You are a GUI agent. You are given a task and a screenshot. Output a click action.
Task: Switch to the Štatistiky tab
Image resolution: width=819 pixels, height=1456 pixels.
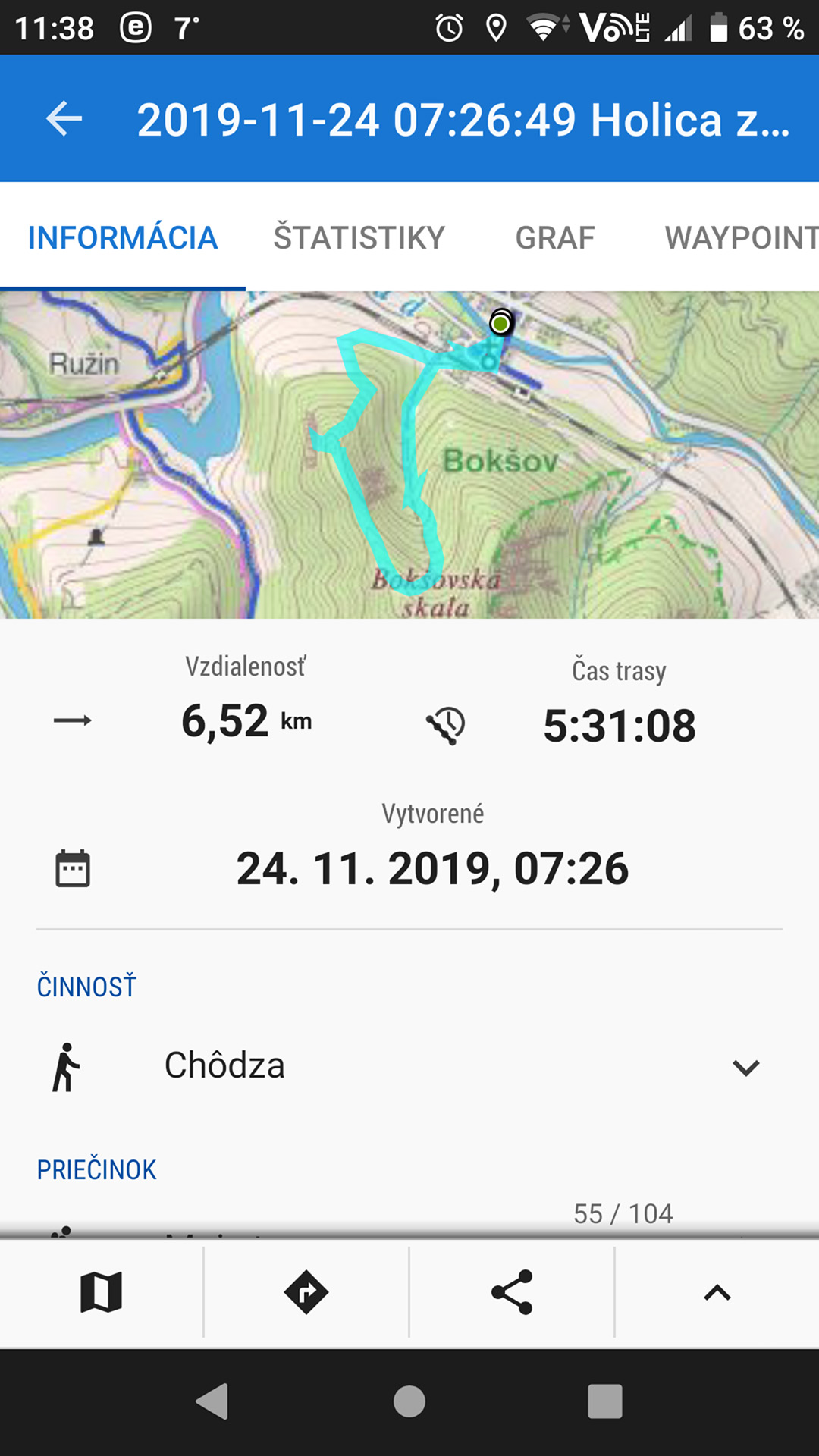pos(359,237)
